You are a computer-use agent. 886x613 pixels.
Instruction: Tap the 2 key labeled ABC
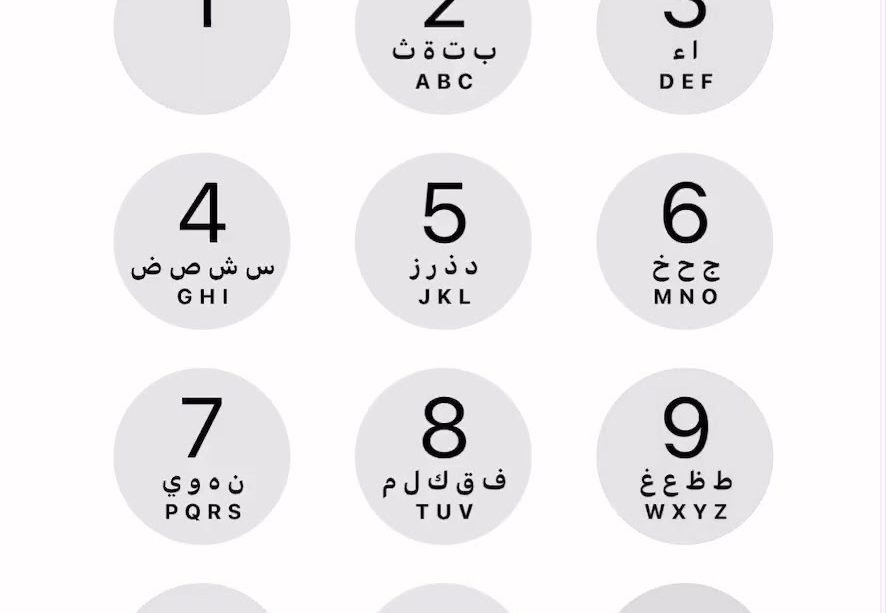pyautogui.click(x=443, y=40)
